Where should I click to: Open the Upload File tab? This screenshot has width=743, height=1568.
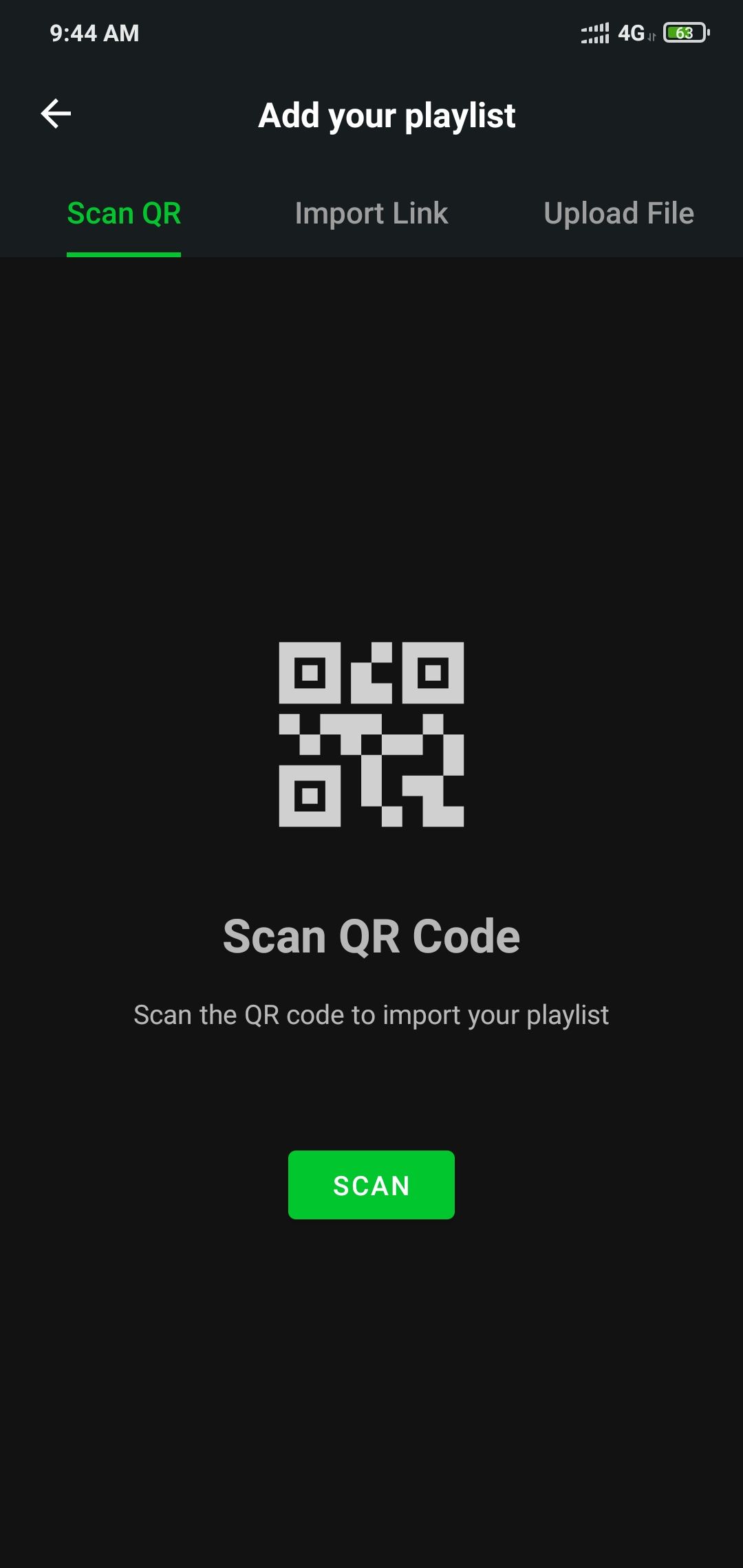pyautogui.click(x=618, y=213)
